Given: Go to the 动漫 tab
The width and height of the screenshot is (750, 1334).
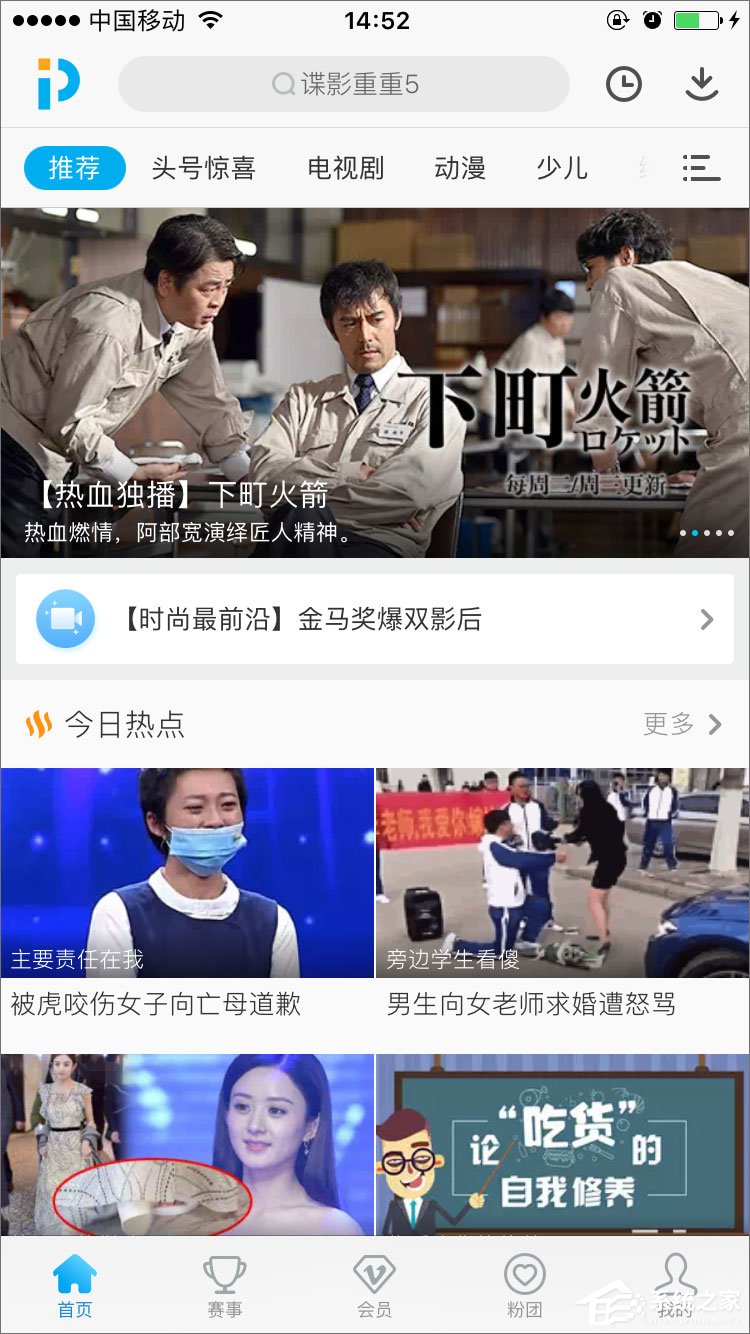Looking at the screenshot, I should coord(460,168).
